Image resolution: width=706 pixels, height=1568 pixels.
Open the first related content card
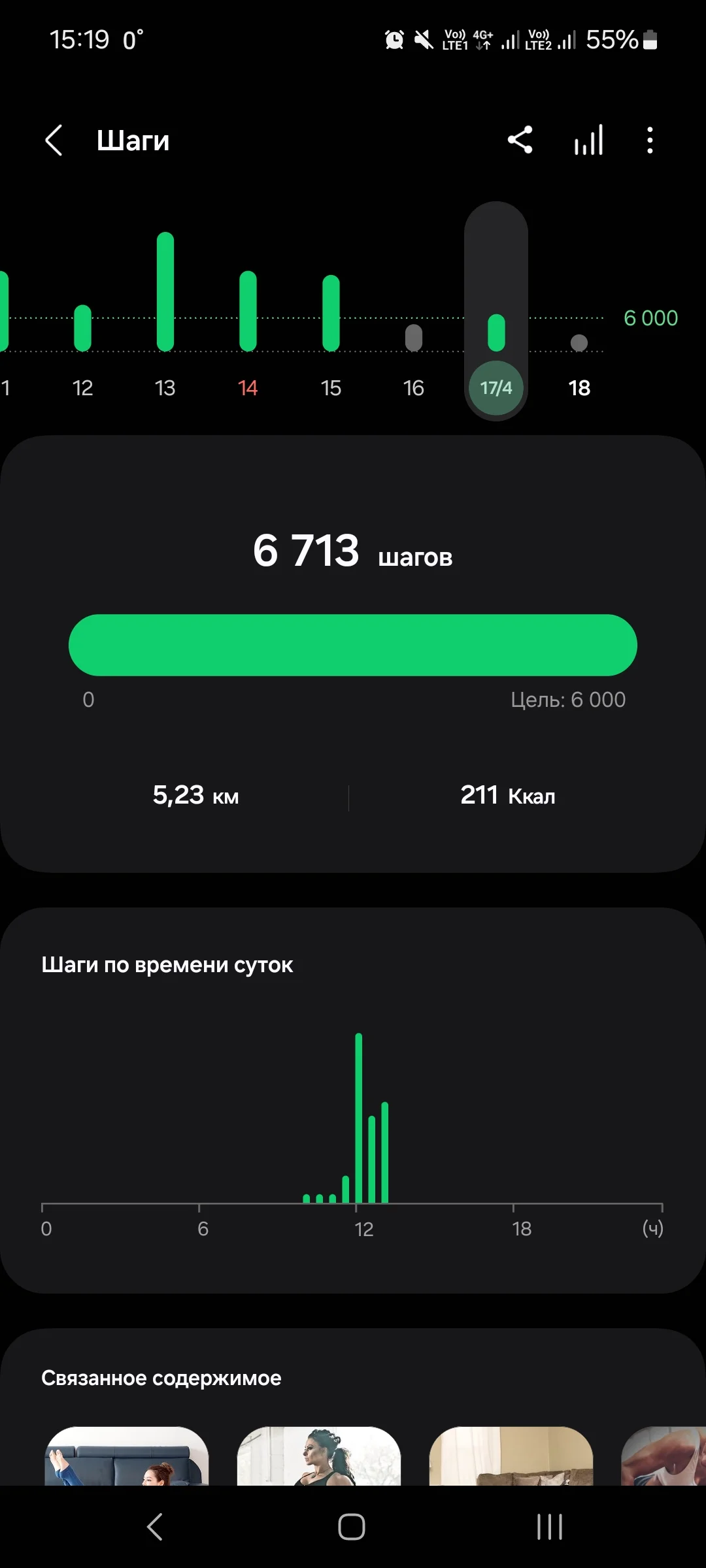coord(127,1456)
